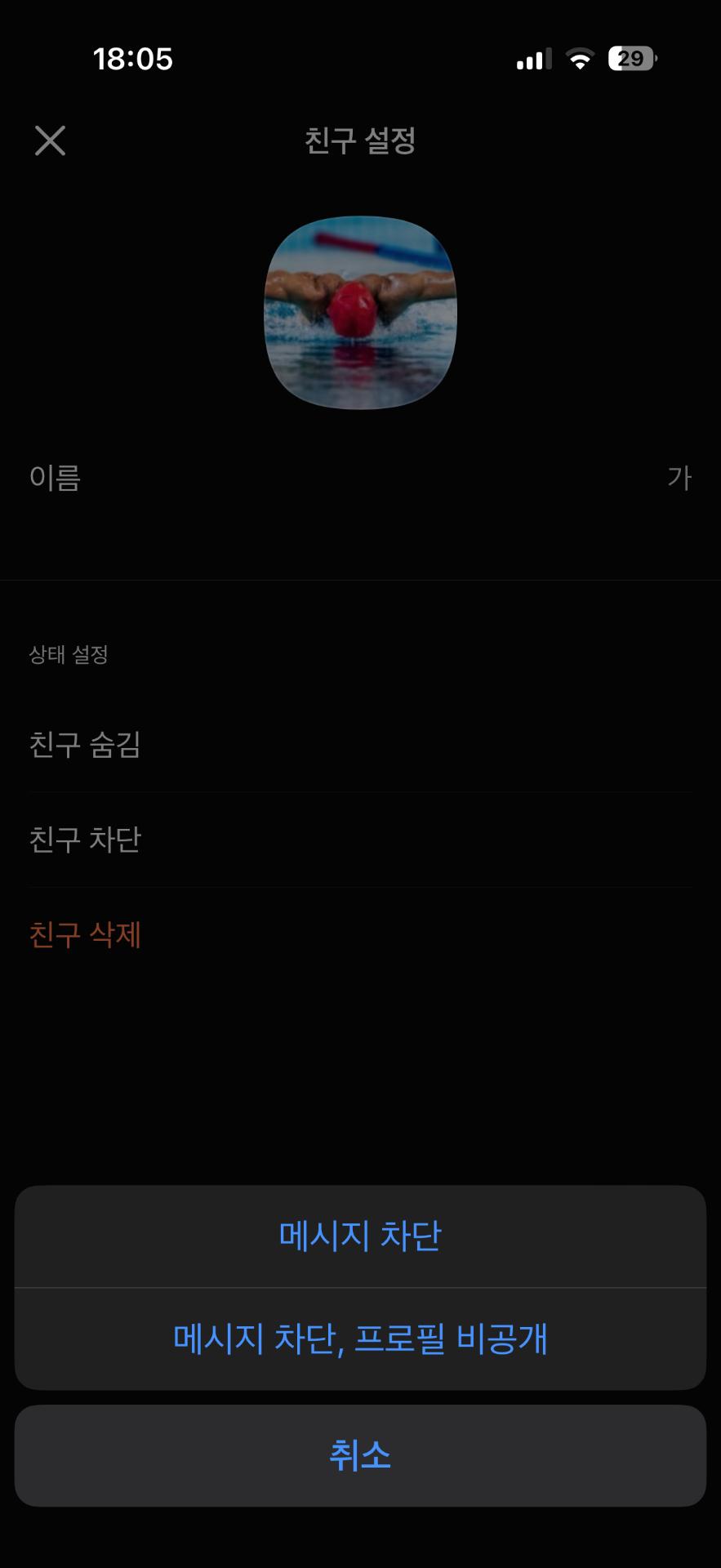Select 메시지 차단 option
721x1568 pixels.
[360, 1236]
